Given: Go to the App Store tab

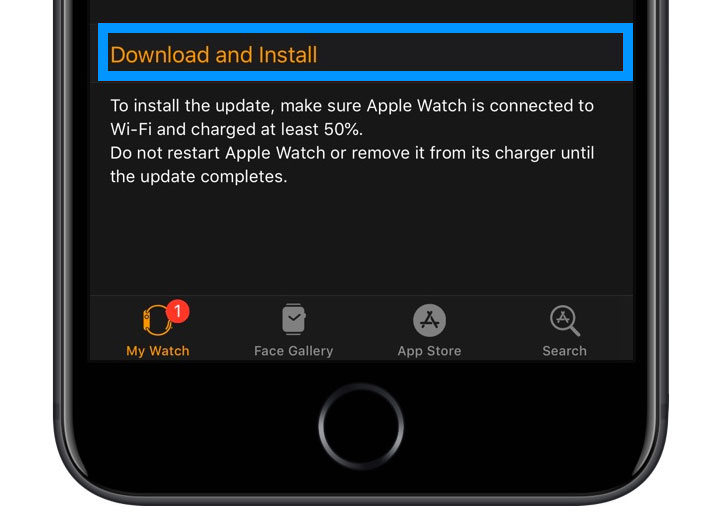Looking at the screenshot, I should pyautogui.click(x=429, y=330).
